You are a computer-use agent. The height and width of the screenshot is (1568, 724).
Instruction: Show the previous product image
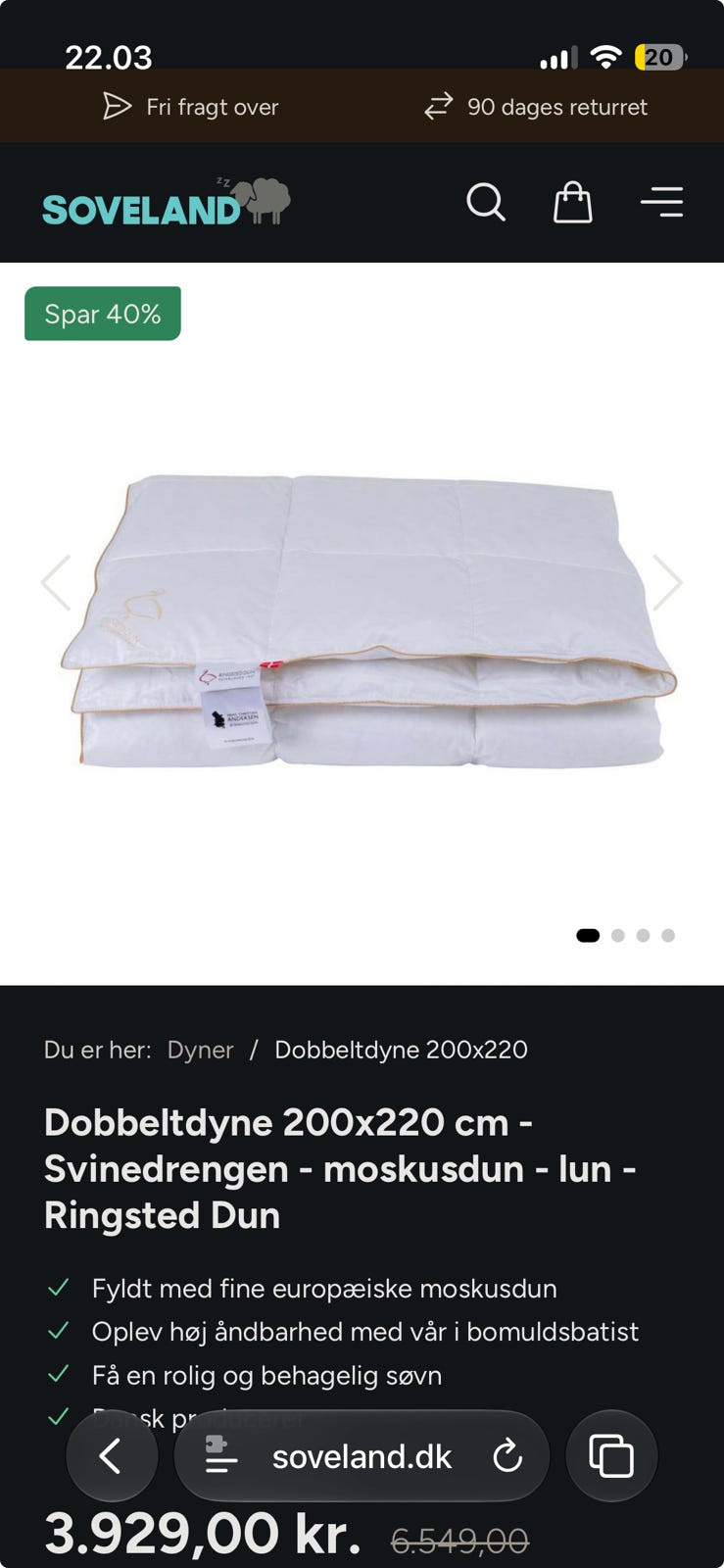(x=56, y=582)
